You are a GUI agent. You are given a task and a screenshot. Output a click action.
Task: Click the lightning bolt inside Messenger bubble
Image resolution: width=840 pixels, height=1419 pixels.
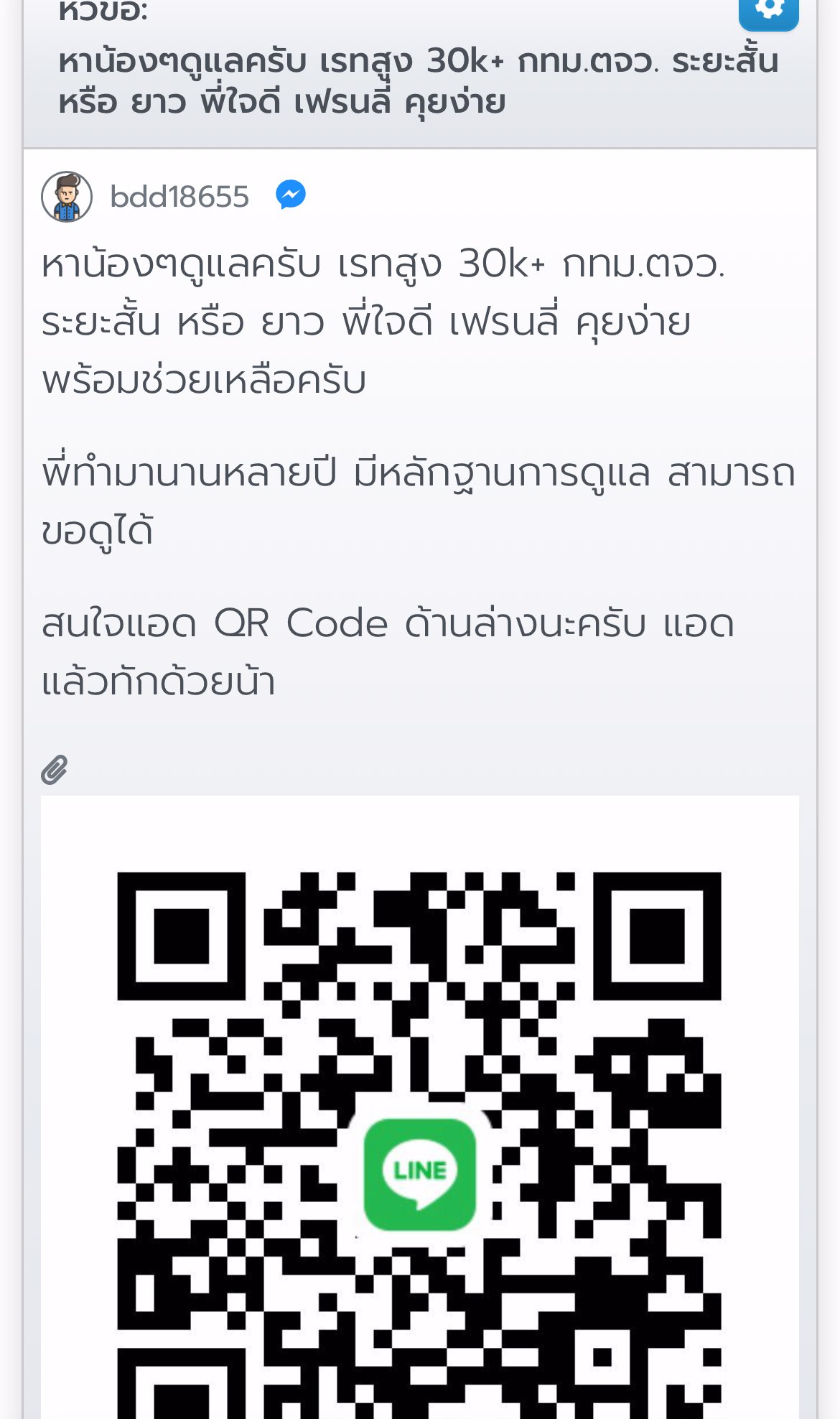click(x=291, y=194)
